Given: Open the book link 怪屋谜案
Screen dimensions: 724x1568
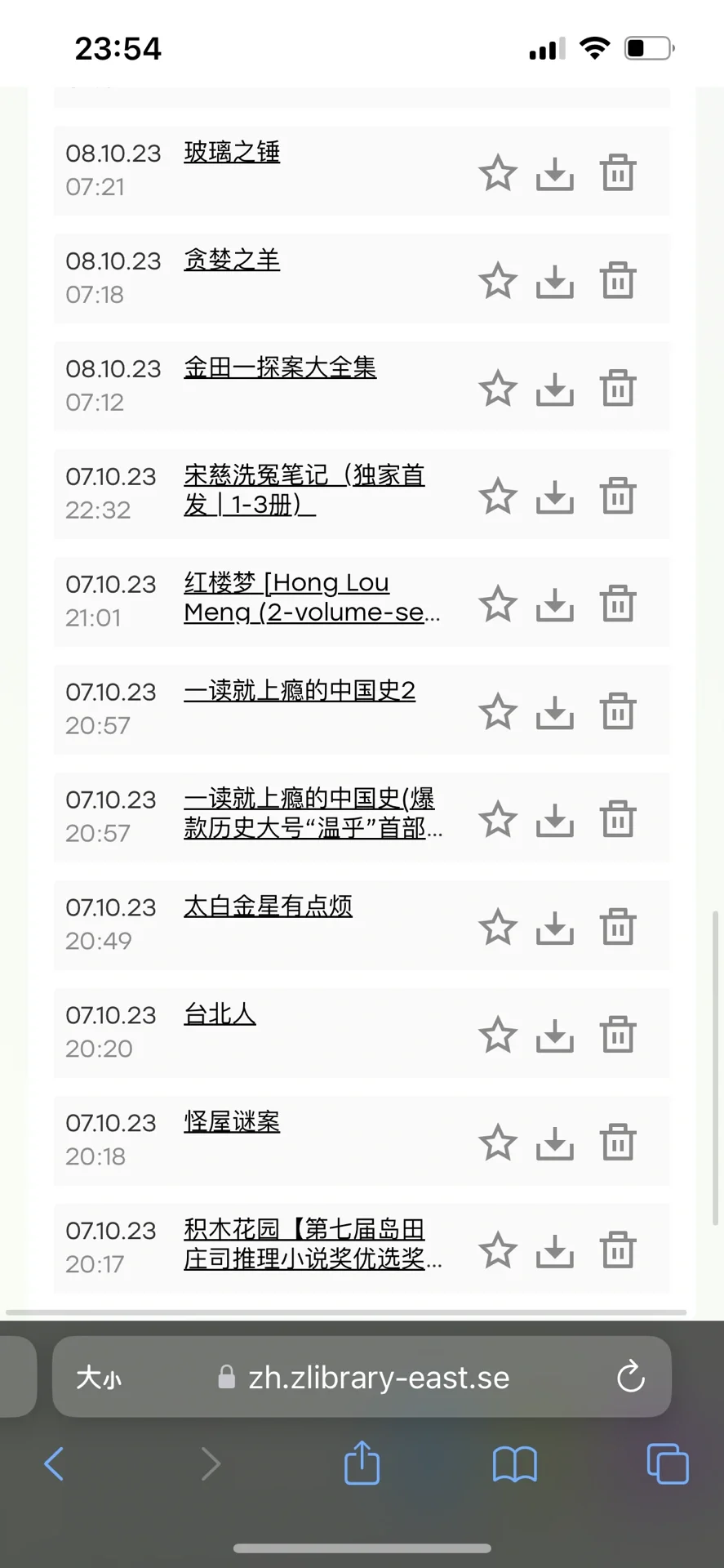Looking at the screenshot, I should [232, 1122].
